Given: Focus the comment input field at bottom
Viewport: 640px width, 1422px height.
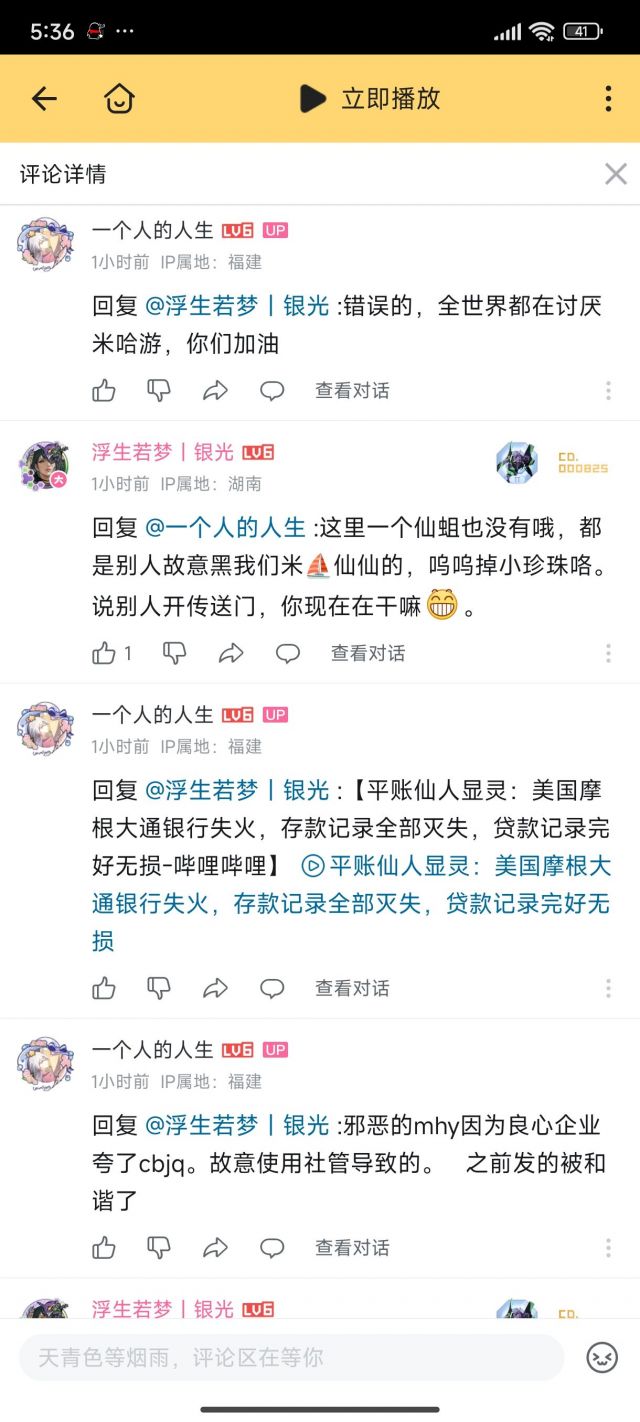Looking at the screenshot, I should point(292,1357).
